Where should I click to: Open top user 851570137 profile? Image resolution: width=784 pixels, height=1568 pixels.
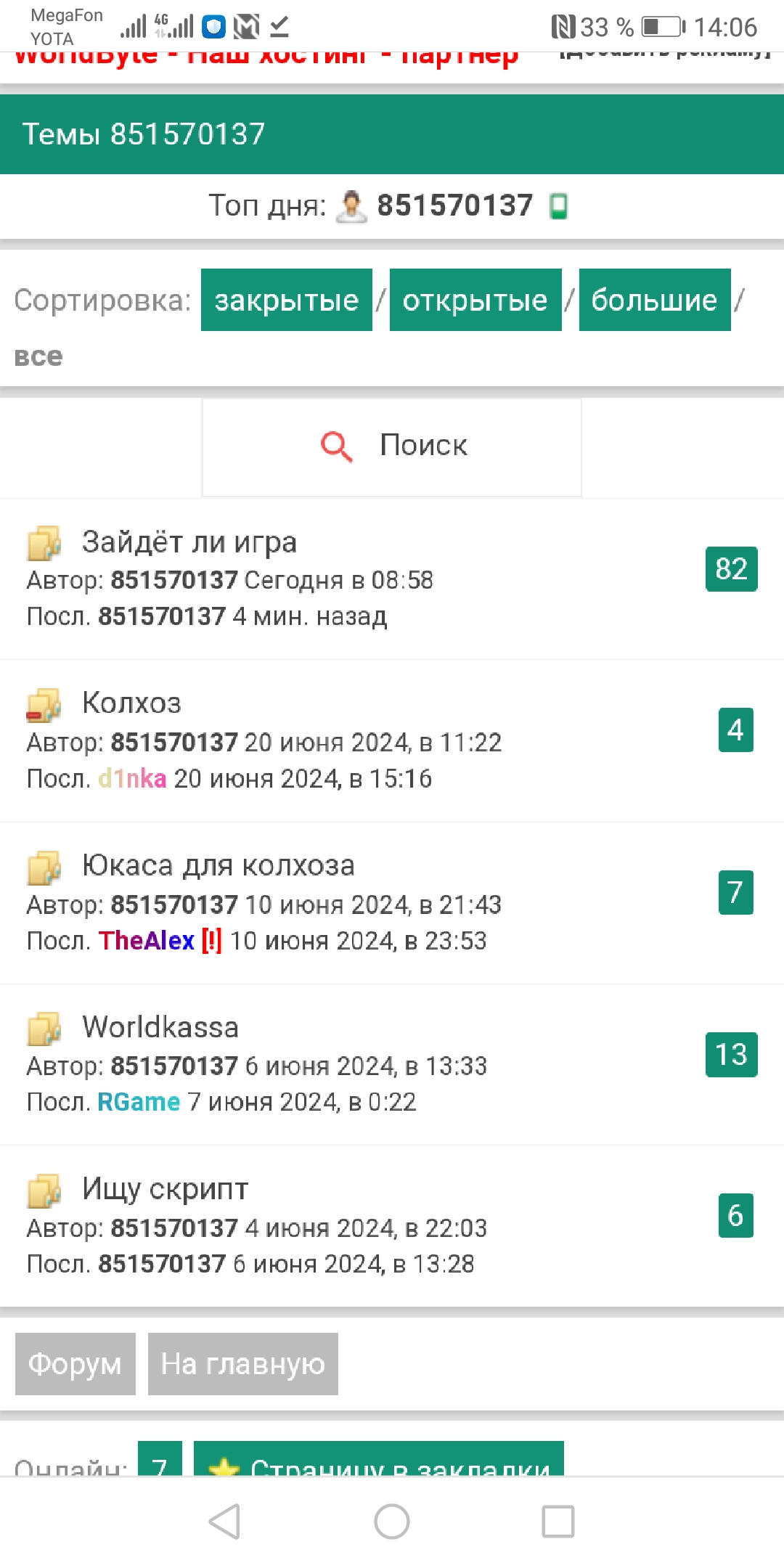pyautogui.click(x=454, y=205)
